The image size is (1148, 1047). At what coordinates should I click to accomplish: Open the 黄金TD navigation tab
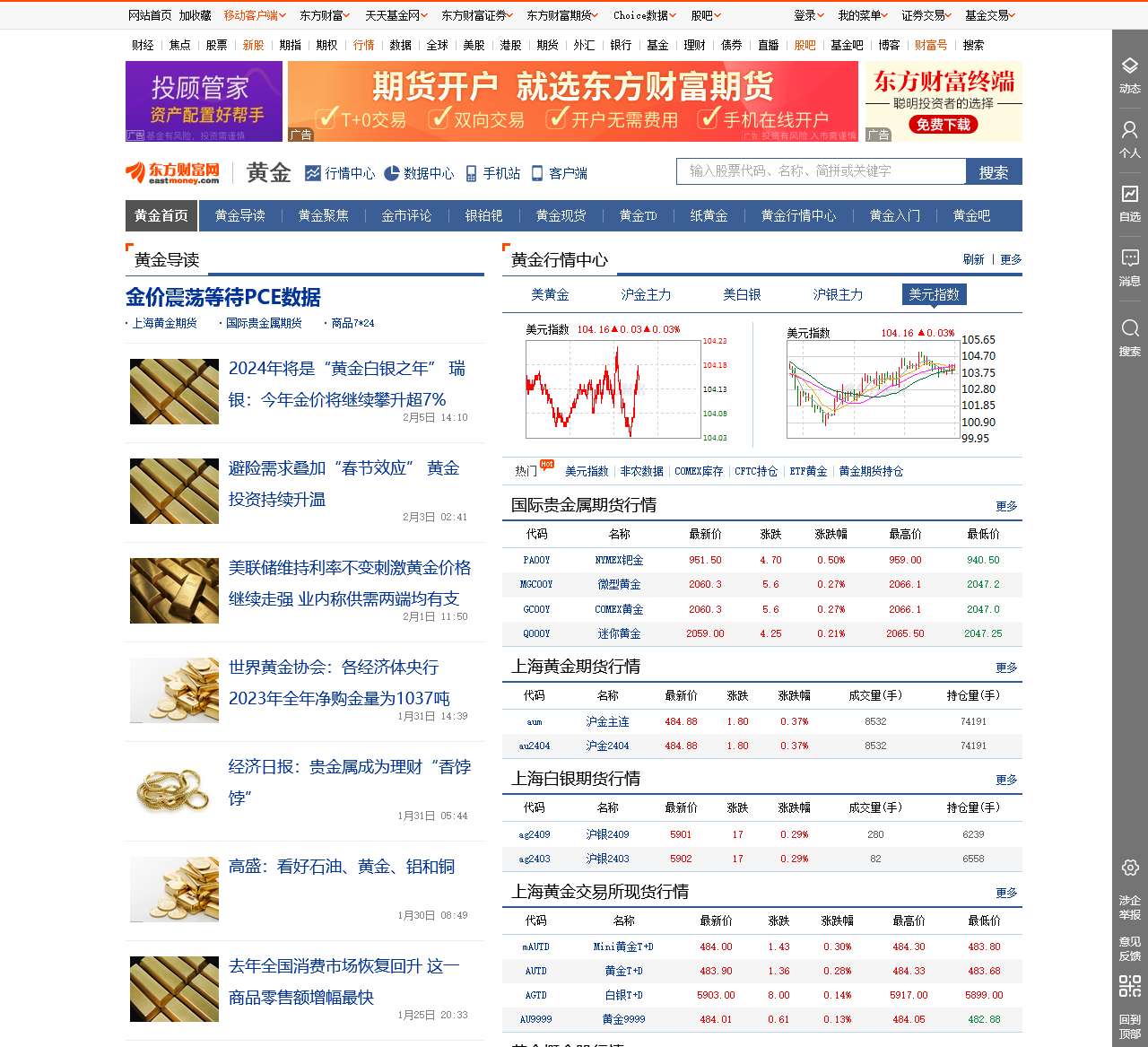click(638, 215)
